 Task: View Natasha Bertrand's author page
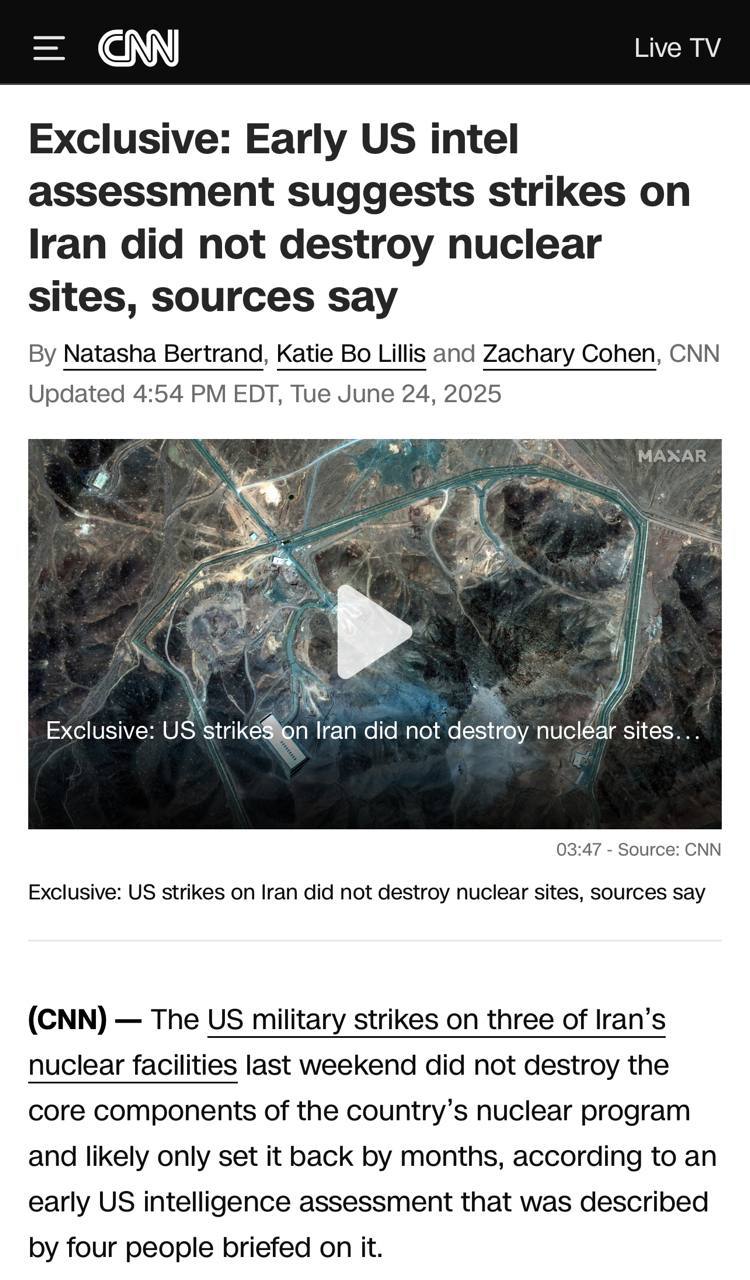click(163, 353)
